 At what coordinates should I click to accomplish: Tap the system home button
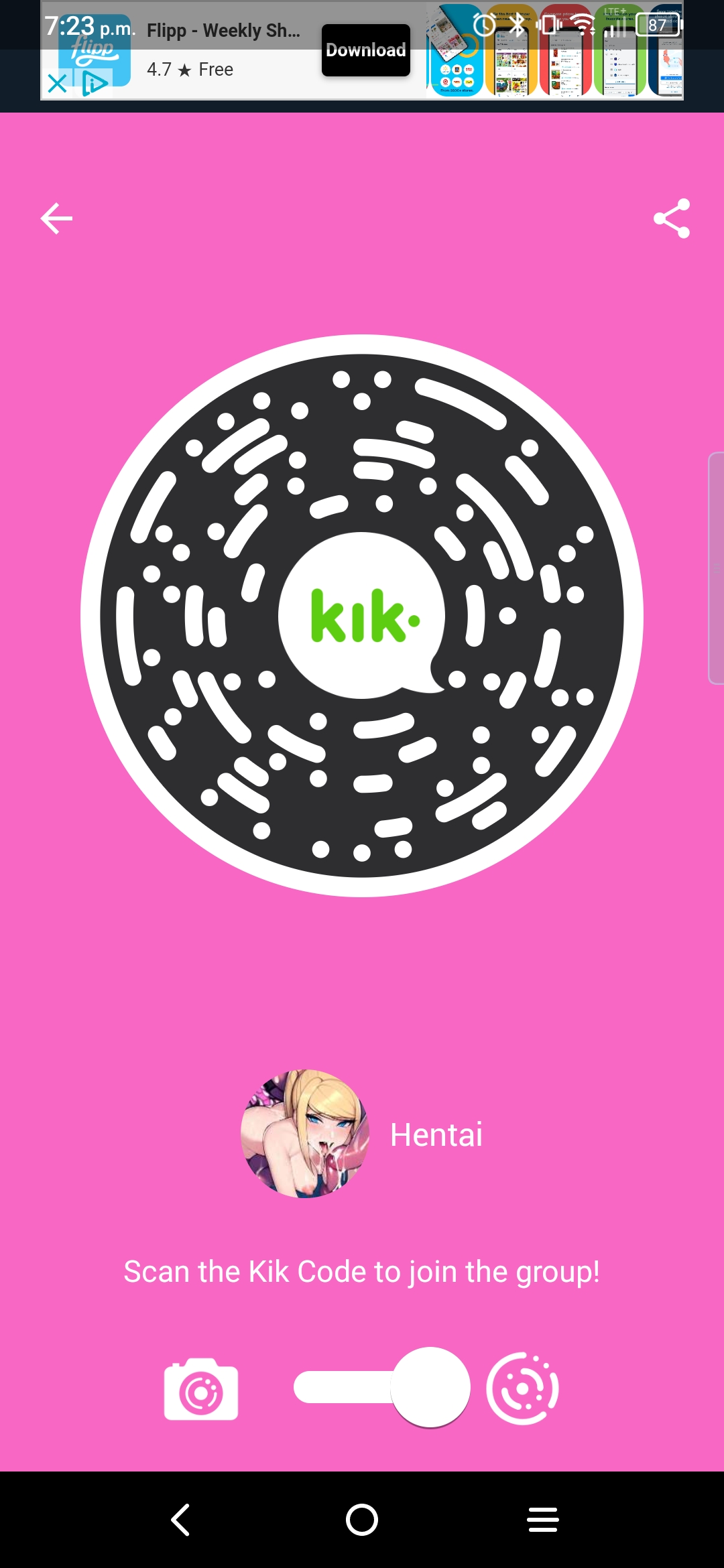pyautogui.click(x=362, y=1519)
